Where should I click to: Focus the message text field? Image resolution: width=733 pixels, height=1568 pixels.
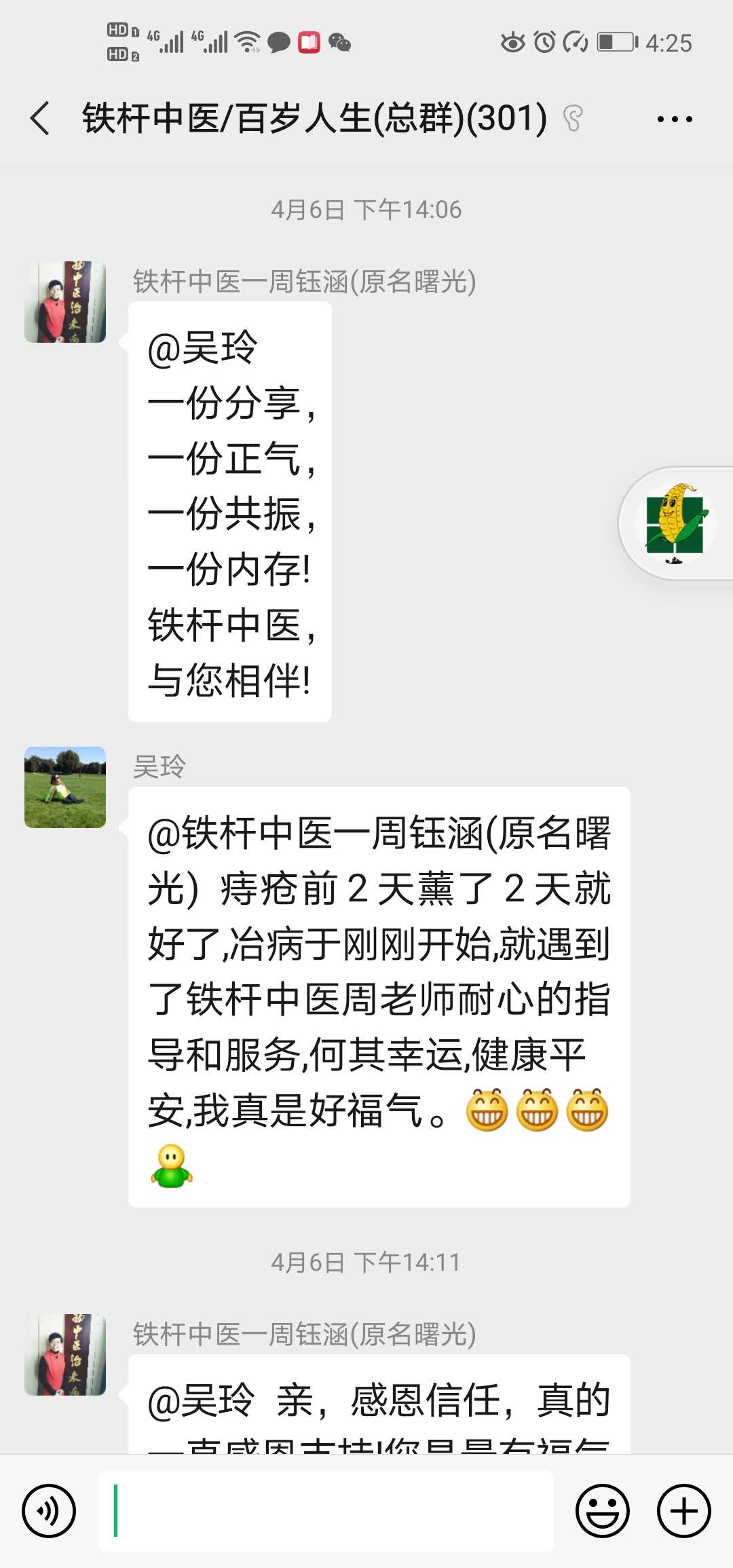click(326, 1511)
